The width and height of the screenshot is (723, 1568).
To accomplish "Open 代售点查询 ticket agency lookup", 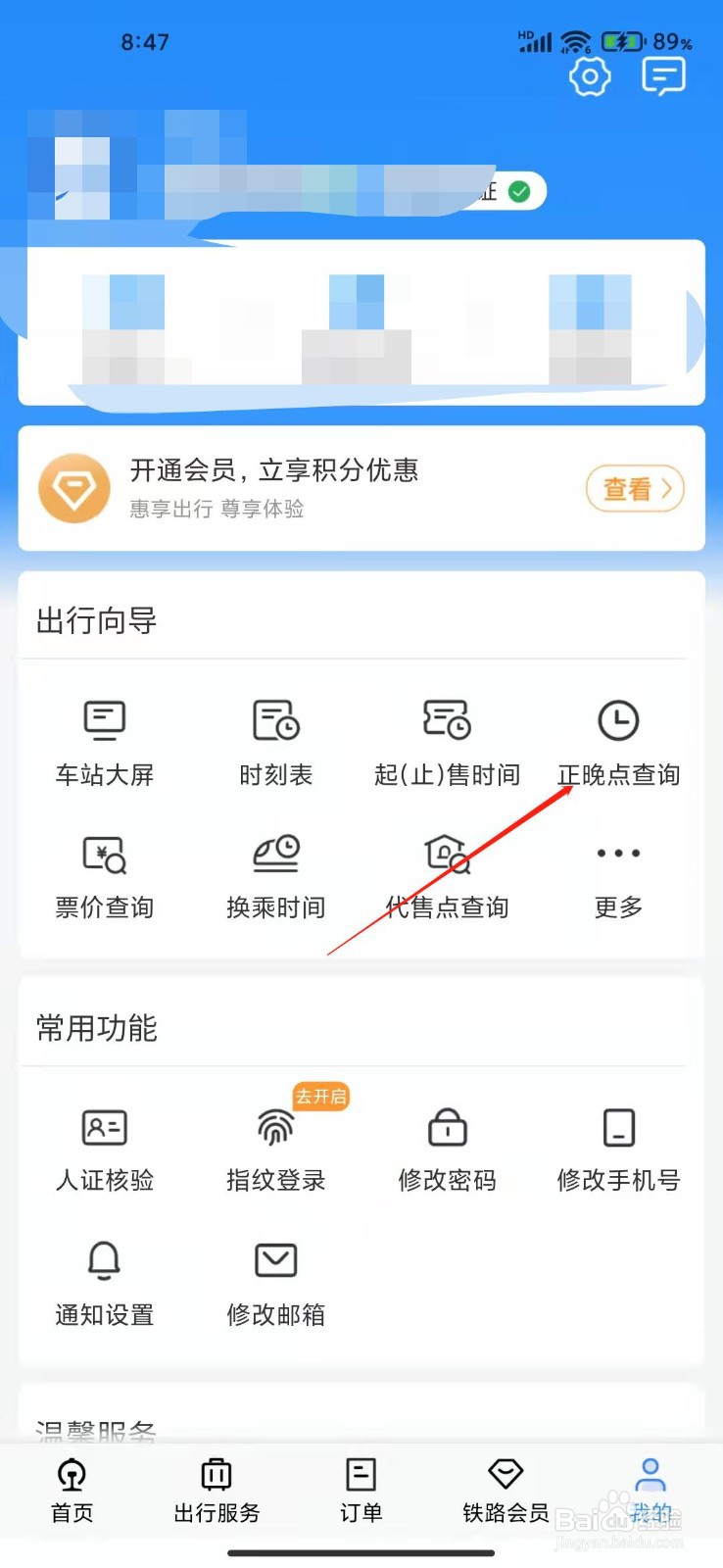I will coord(447,874).
